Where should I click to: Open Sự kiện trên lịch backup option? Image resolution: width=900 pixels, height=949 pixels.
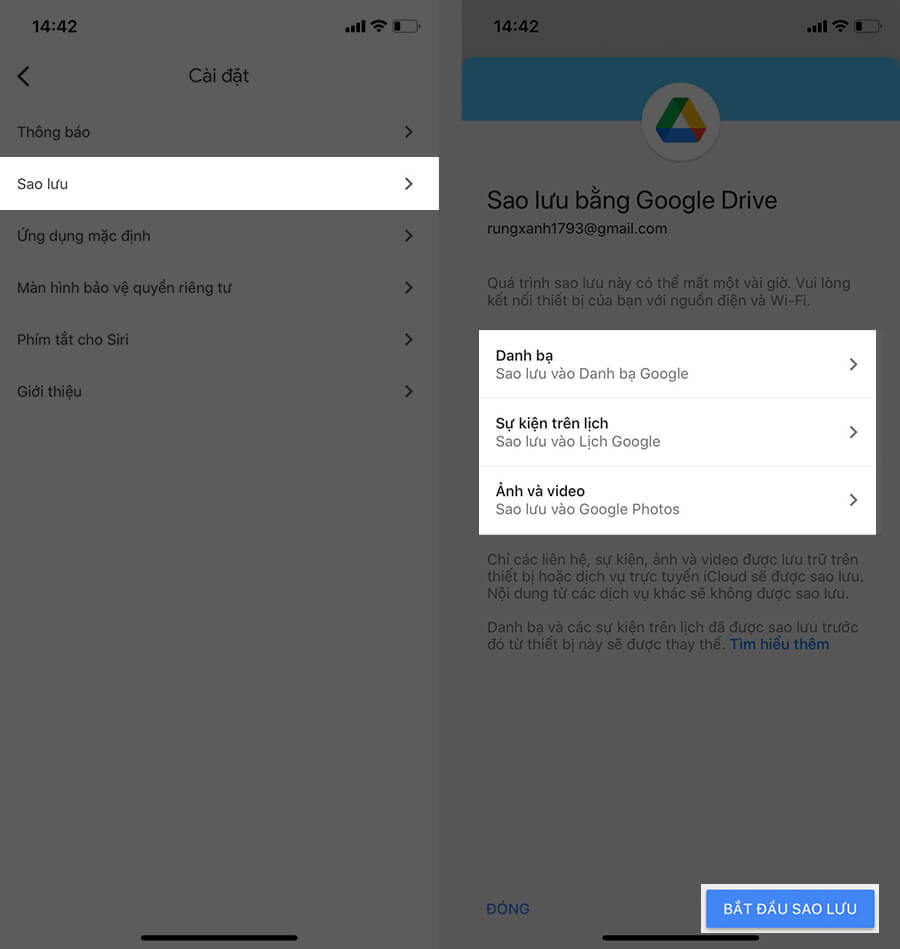(677, 432)
